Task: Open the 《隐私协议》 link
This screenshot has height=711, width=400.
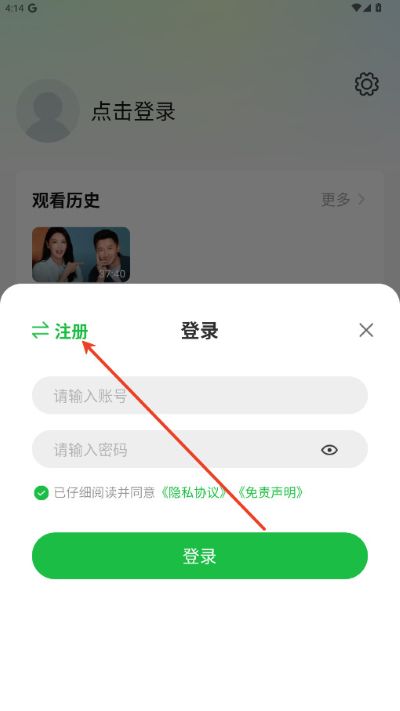Action: click(194, 492)
